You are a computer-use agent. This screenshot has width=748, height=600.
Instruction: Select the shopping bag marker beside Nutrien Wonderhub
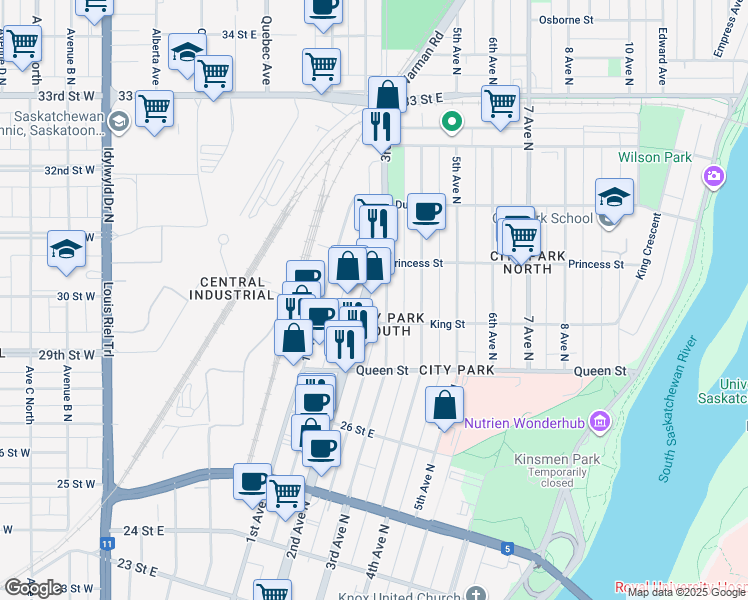click(x=445, y=406)
